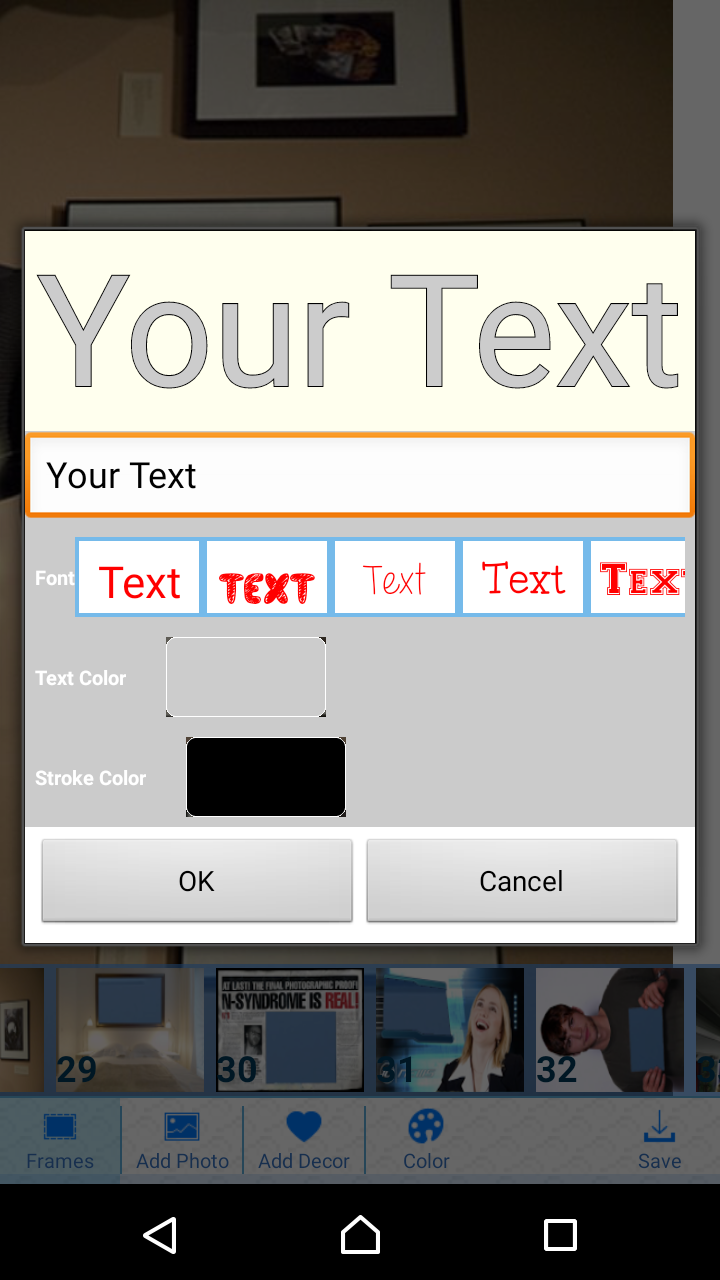720x1280 pixels.
Task: Select the first plain sans-serif font sample
Action: [x=139, y=578]
